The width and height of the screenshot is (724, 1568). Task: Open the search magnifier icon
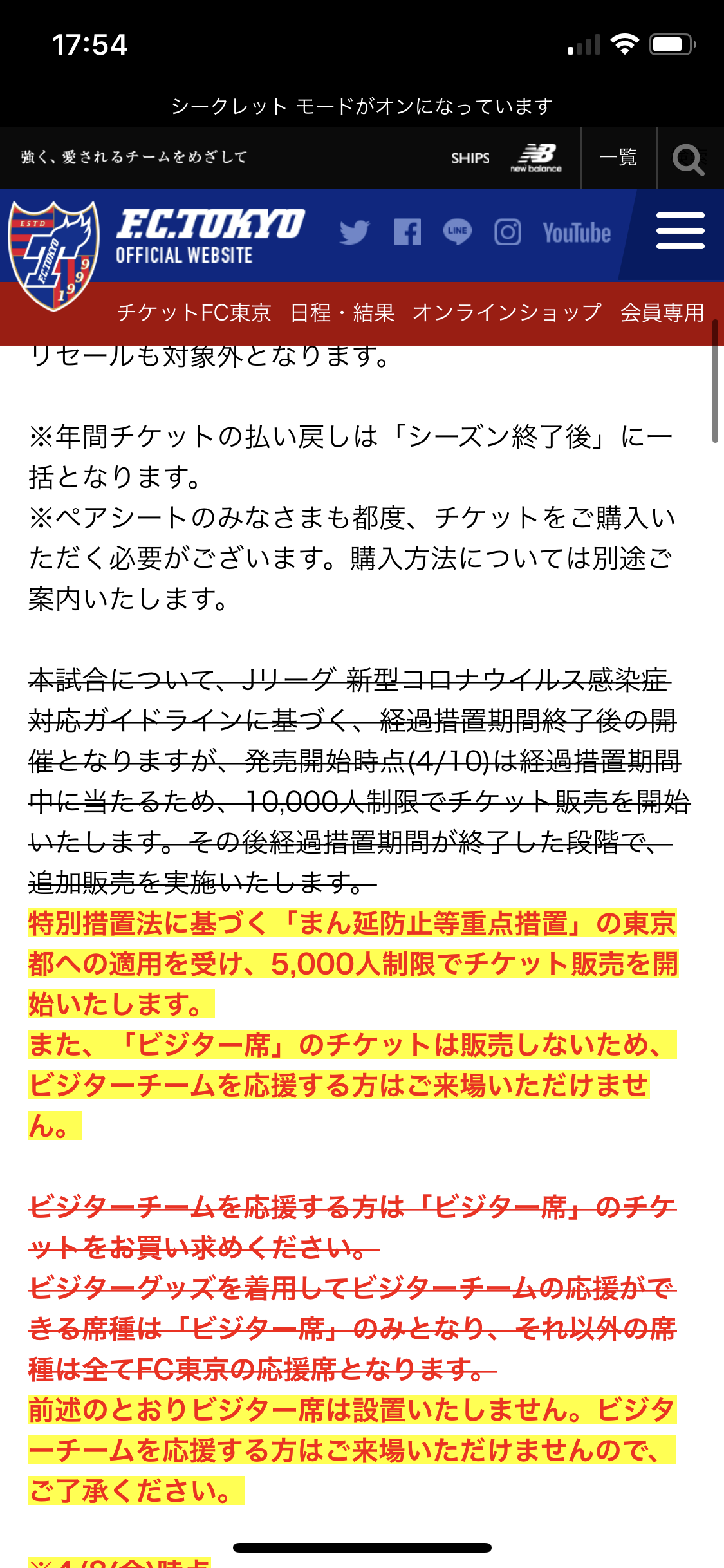(x=688, y=158)
